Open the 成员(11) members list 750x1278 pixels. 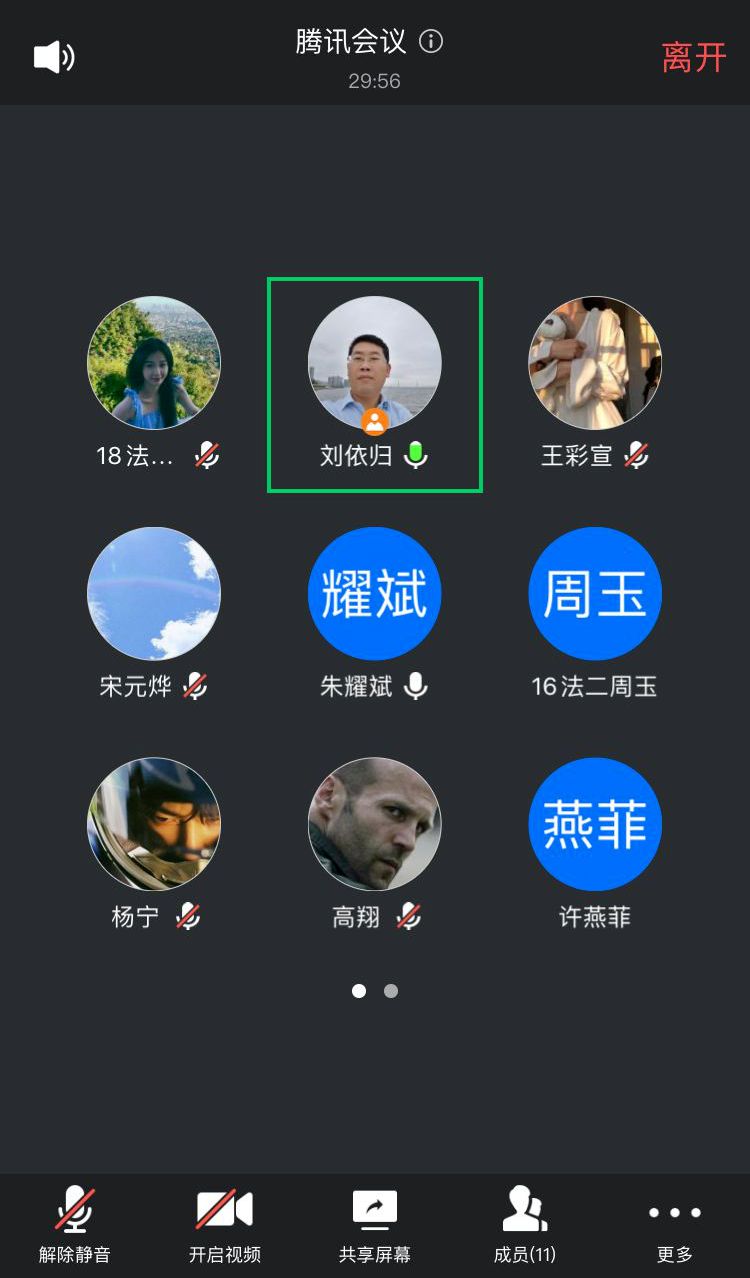coord(525,1224)
